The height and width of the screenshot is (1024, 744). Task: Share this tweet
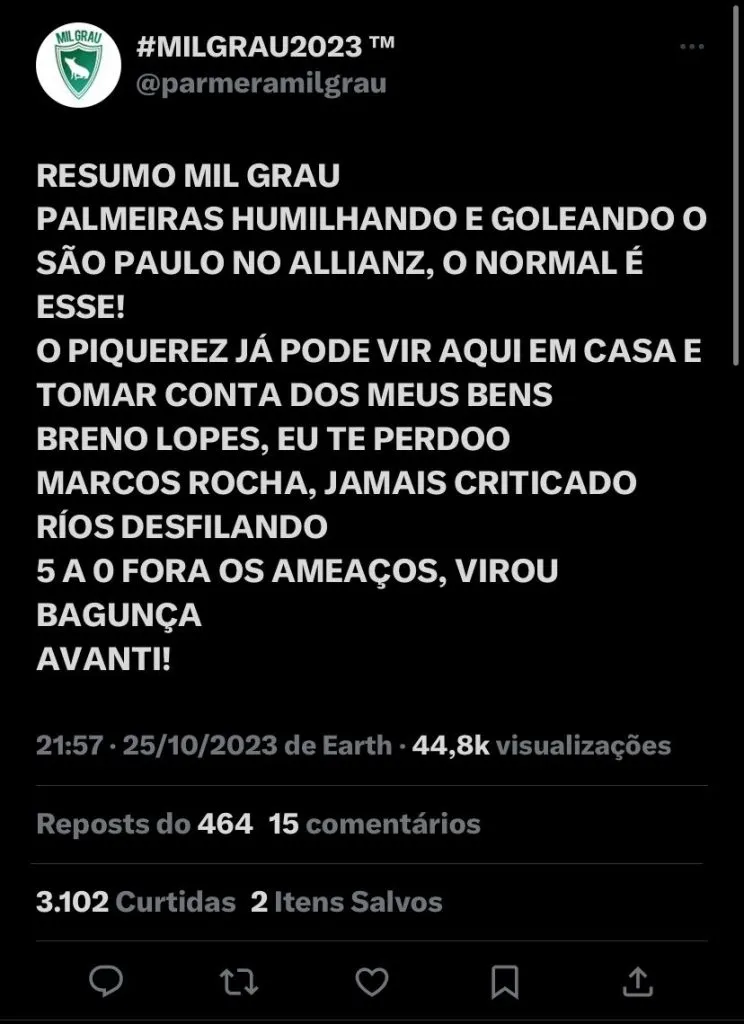click(x=638, y=980)
